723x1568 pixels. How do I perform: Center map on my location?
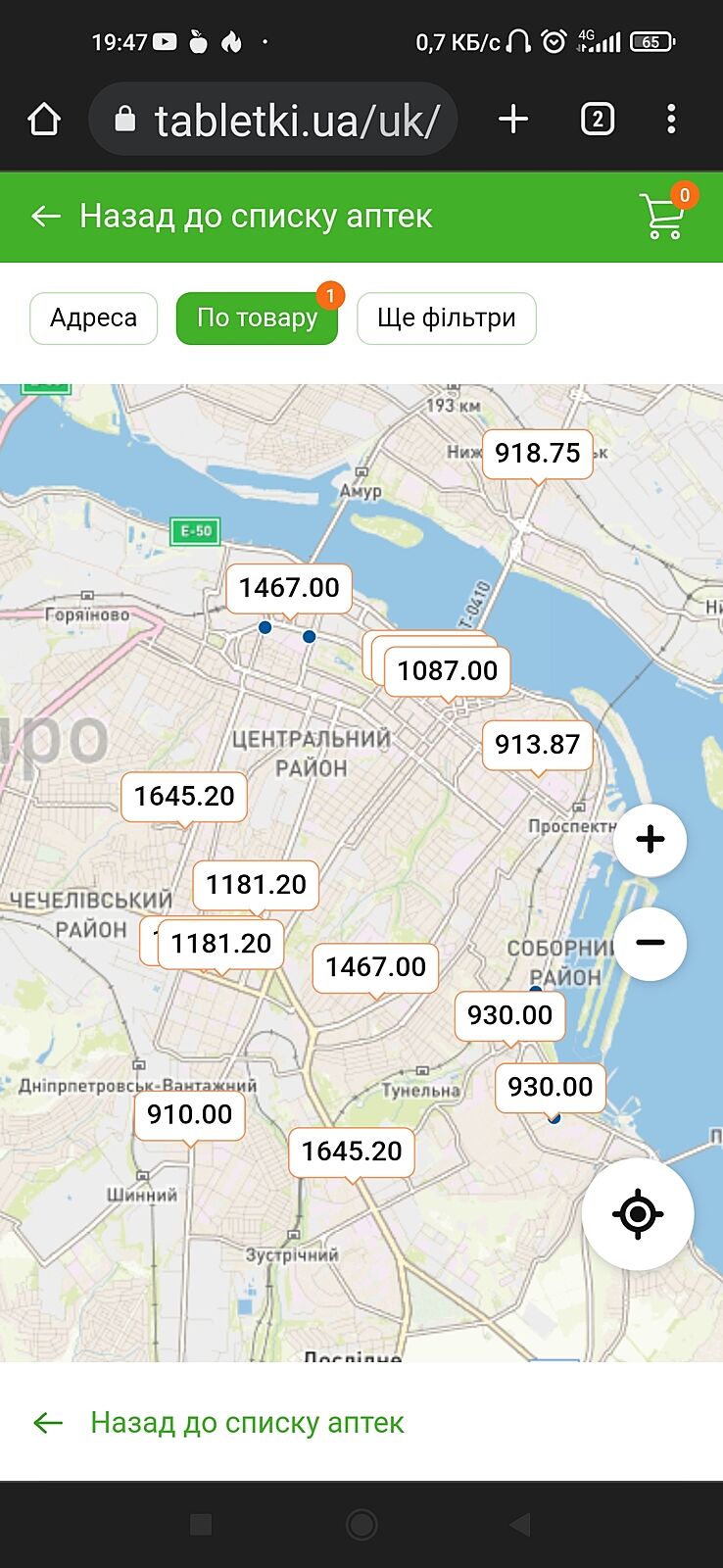click(638, 1214)
